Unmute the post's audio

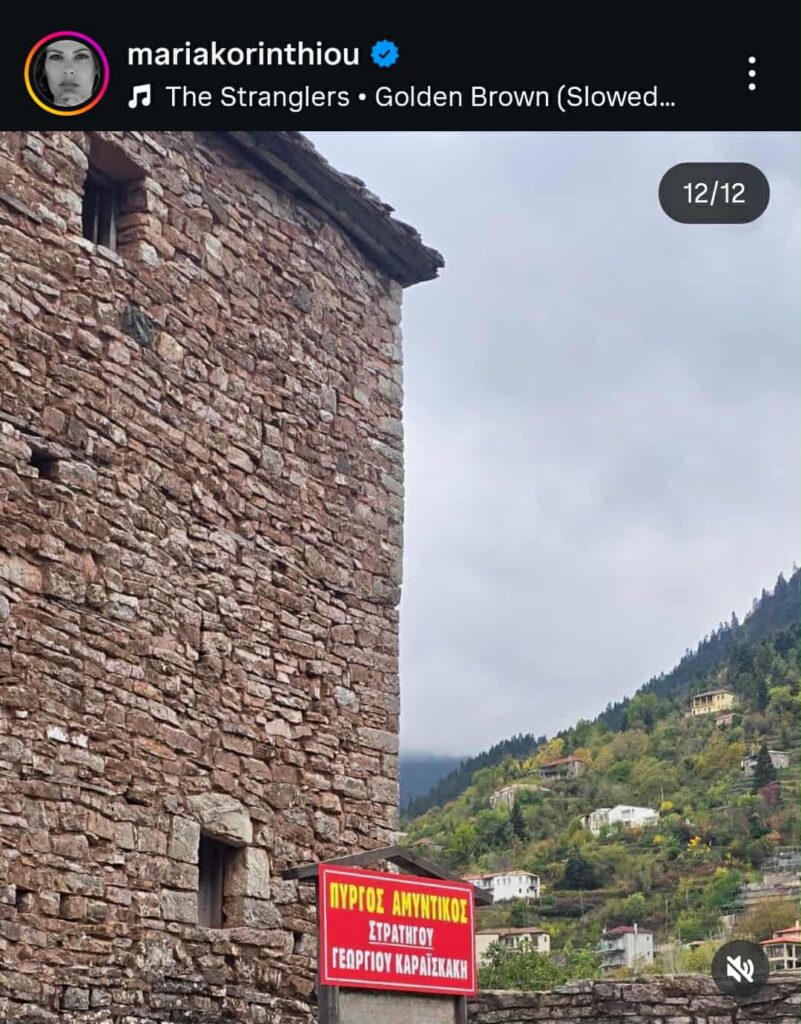click(740, 969)
